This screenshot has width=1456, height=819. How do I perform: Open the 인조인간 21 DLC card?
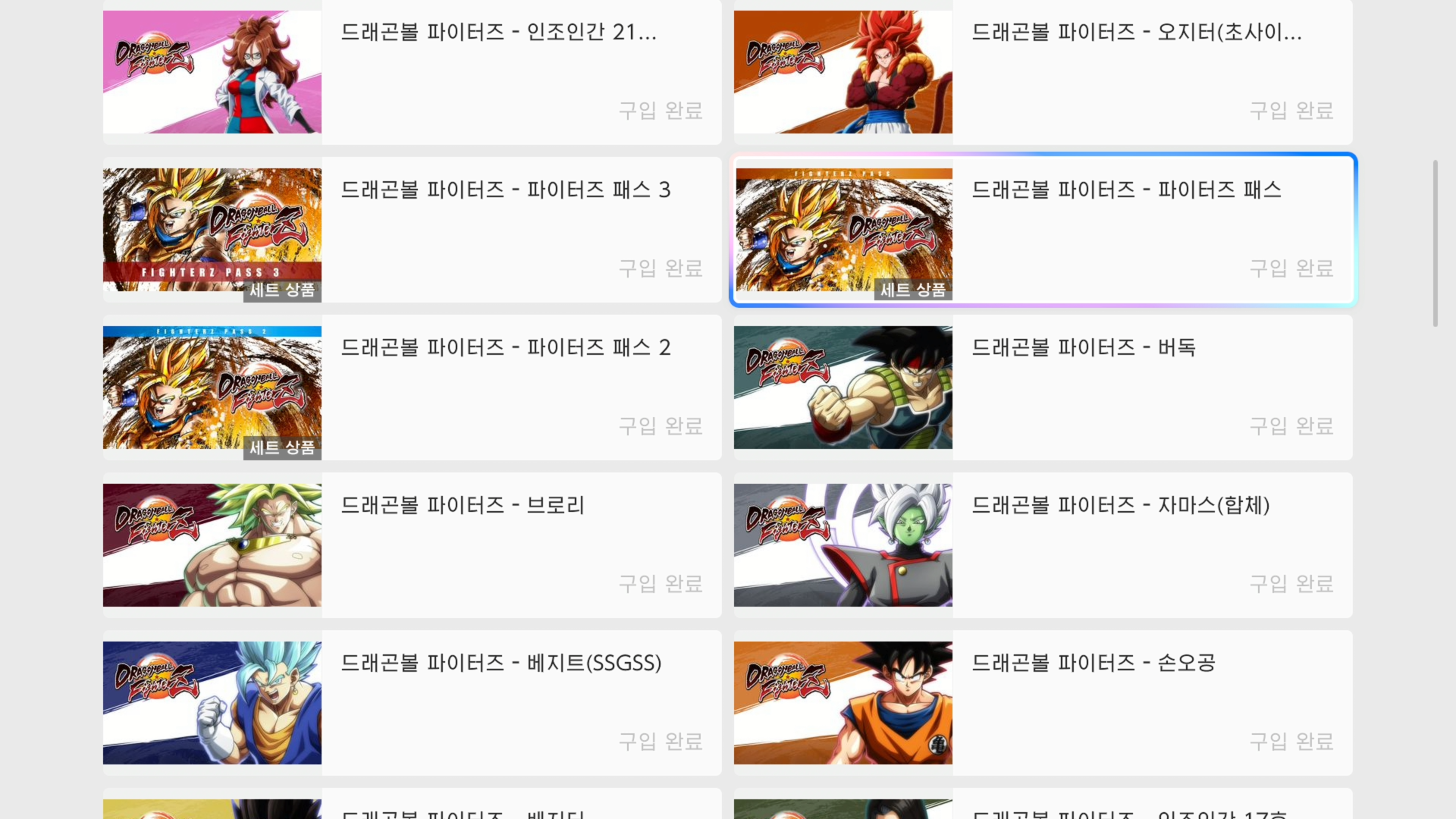(411, 72)
